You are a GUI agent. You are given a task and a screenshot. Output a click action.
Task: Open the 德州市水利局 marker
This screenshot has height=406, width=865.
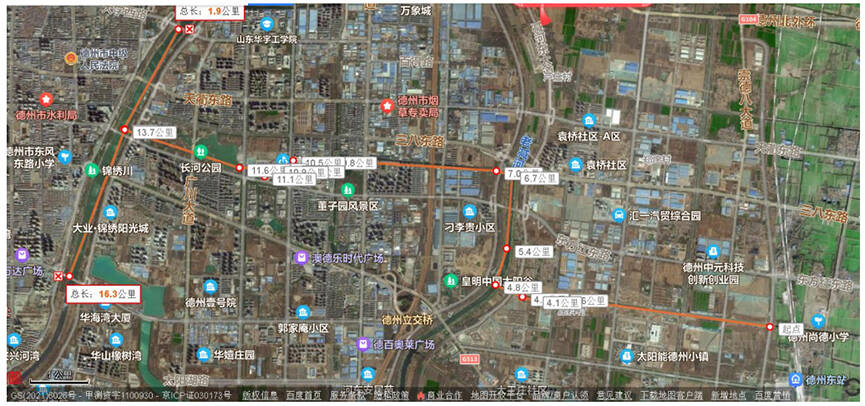point(45,99)
